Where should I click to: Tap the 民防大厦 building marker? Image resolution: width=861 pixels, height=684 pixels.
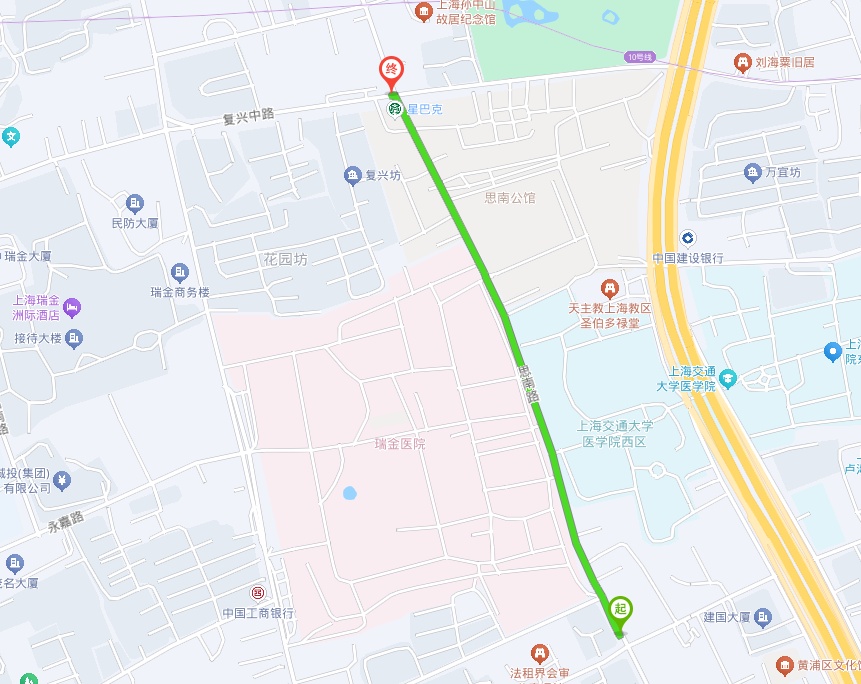point(135,204)
